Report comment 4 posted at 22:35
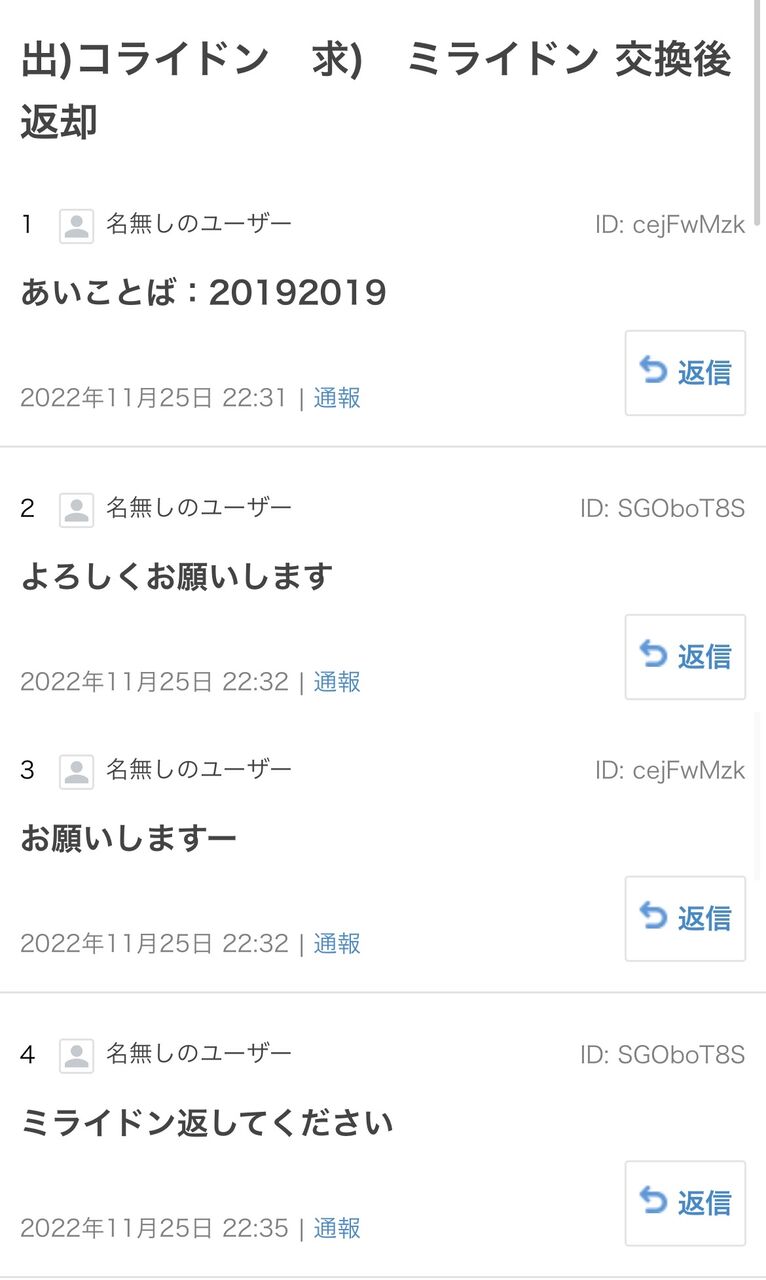 pos(337,1228)
